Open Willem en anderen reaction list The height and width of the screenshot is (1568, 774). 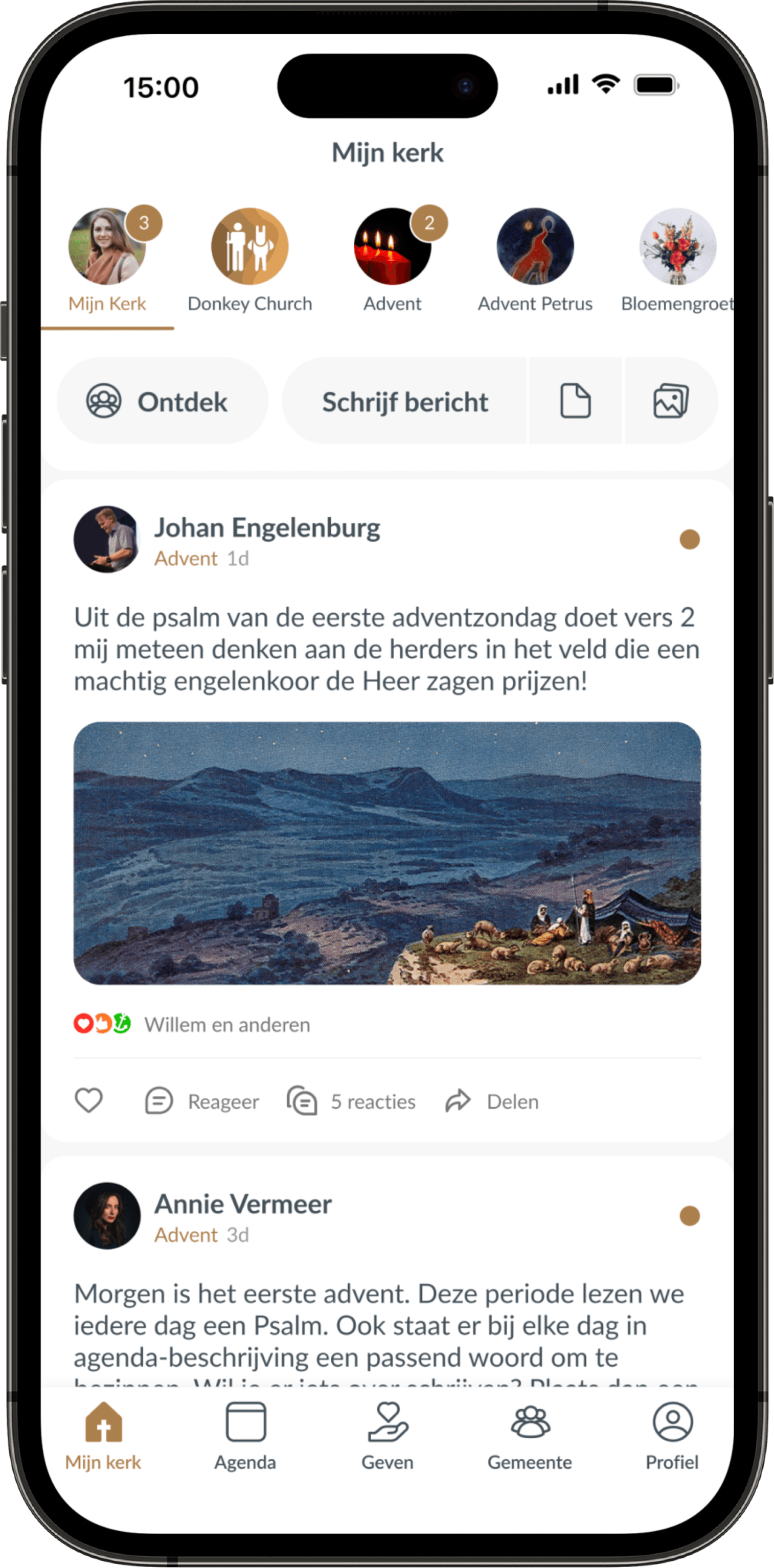click(x=226, y=1024)
